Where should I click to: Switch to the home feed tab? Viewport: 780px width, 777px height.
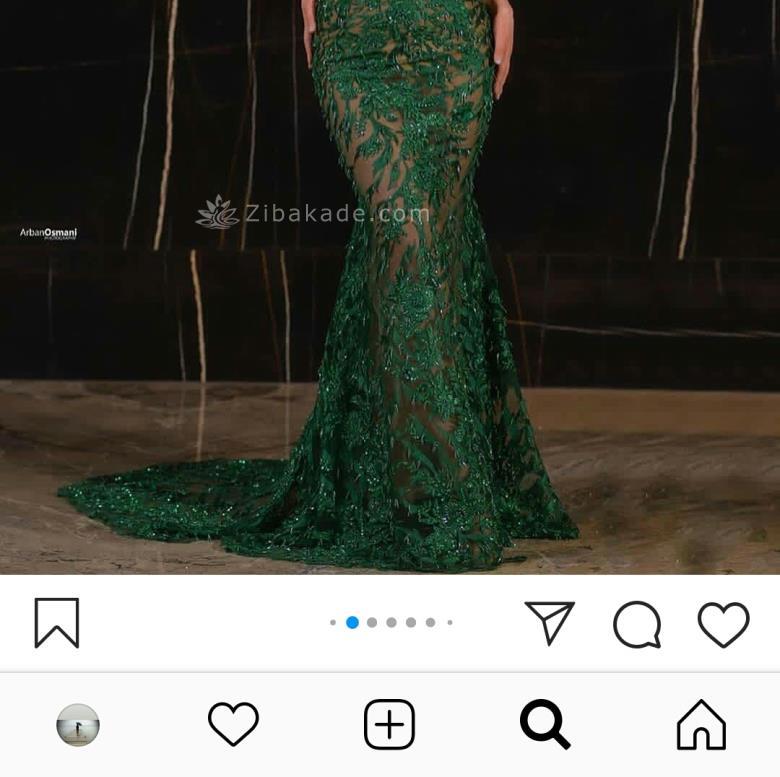pos(701,724)
